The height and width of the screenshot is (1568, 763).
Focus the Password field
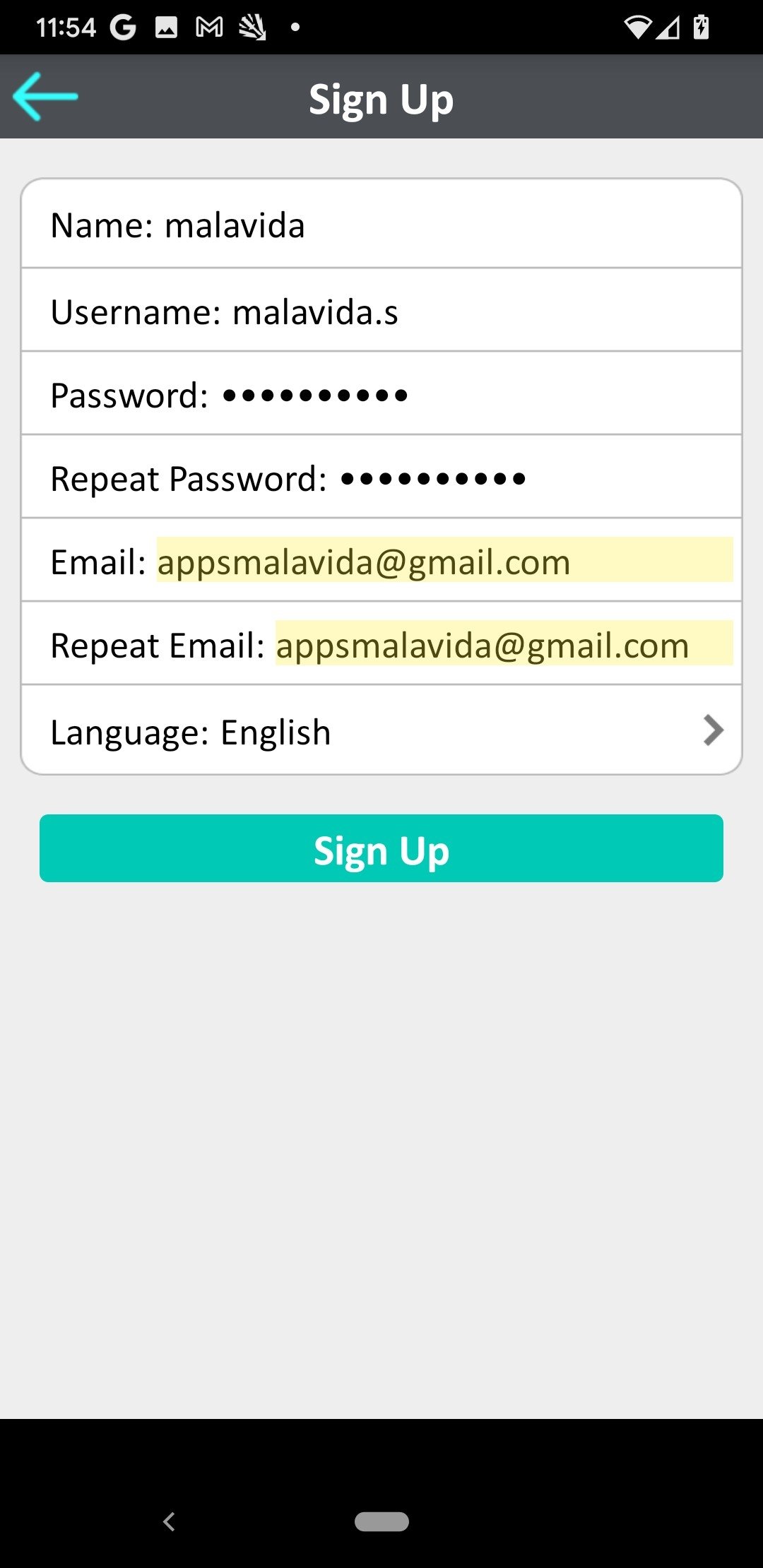click(381, 394)
